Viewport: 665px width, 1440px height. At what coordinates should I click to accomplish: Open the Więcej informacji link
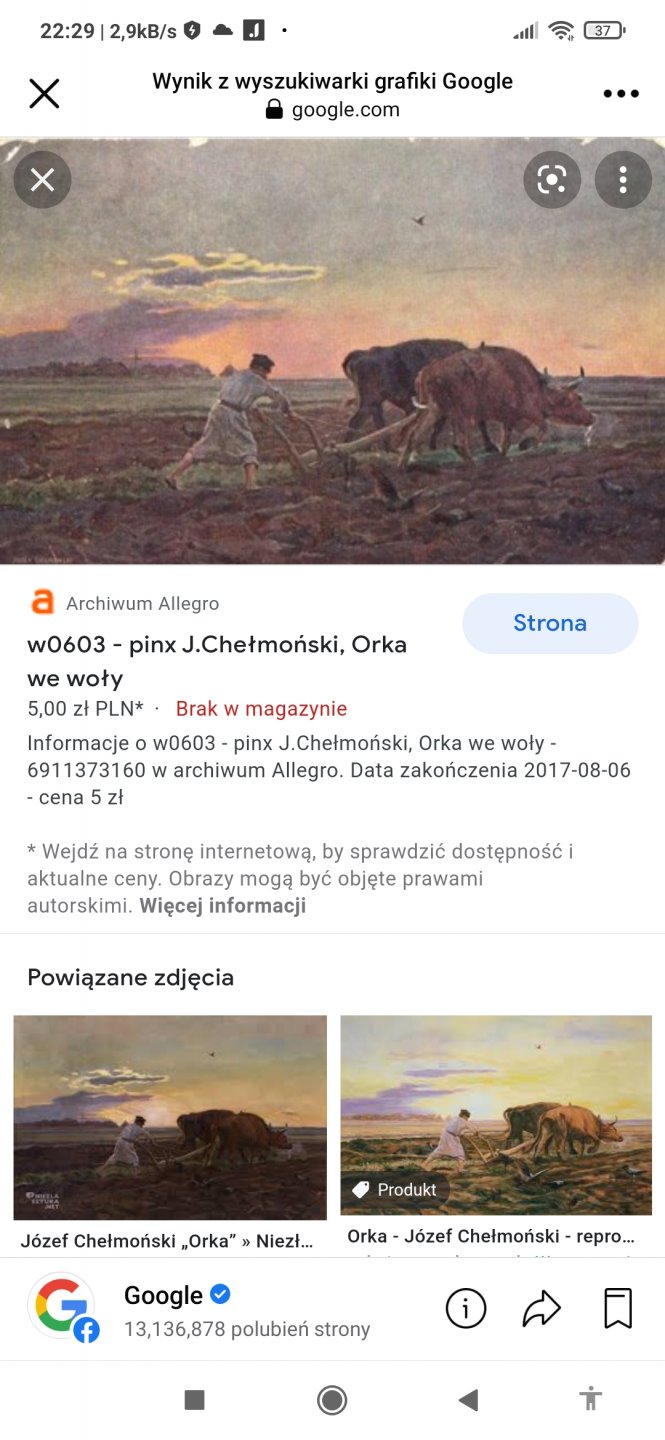point(222,906)
